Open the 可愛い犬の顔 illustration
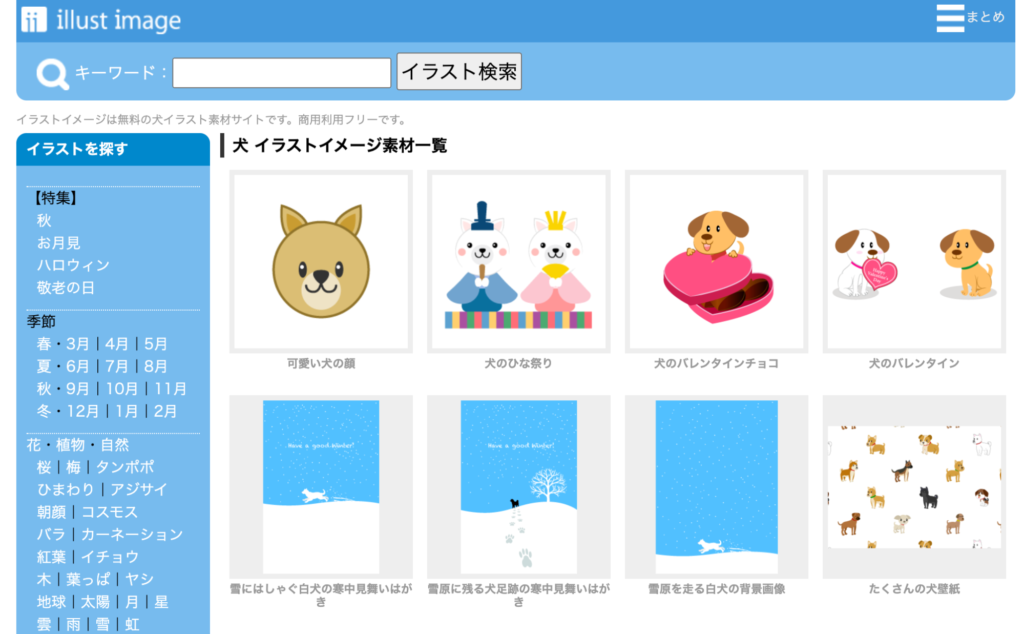The image size is (1024, 634). 320,262
